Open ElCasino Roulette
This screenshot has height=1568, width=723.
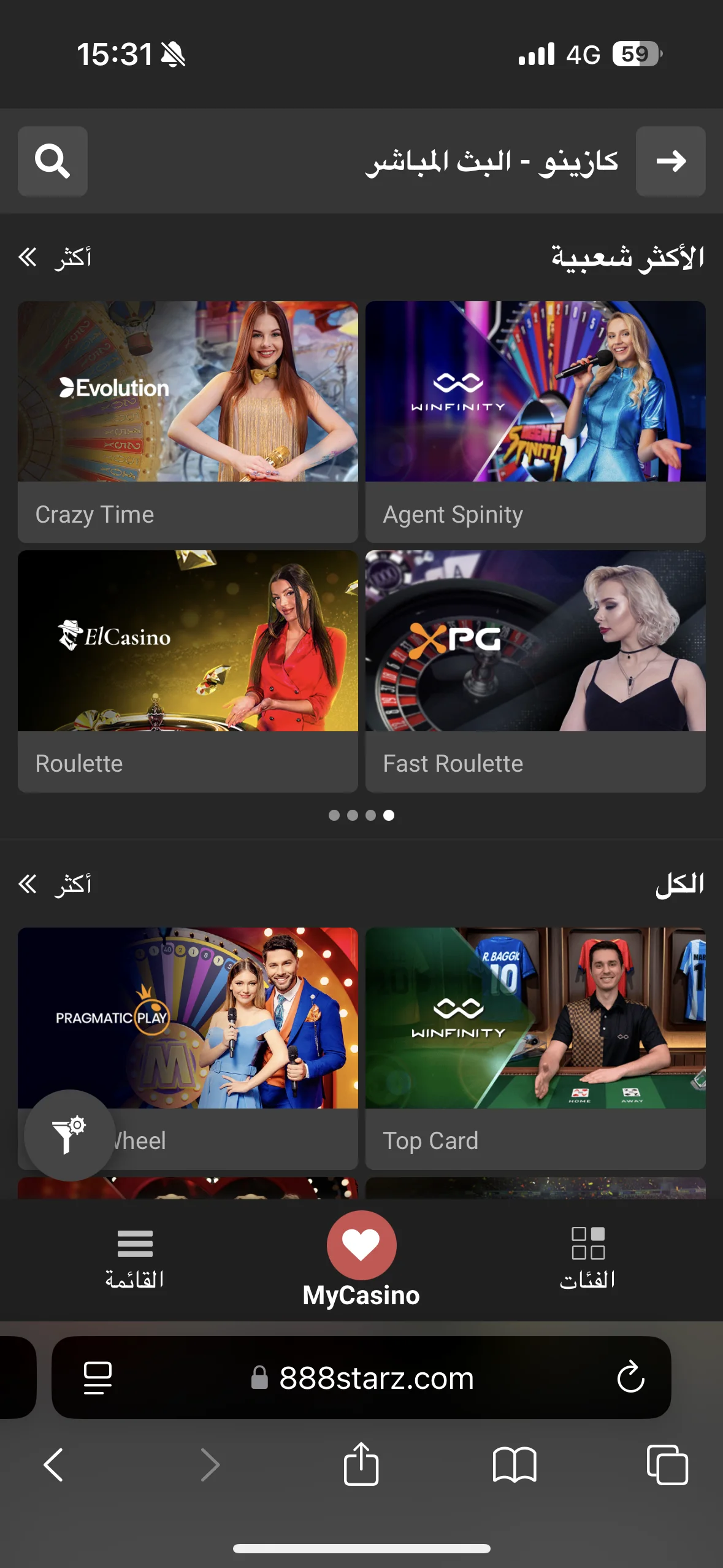point(188,670)
